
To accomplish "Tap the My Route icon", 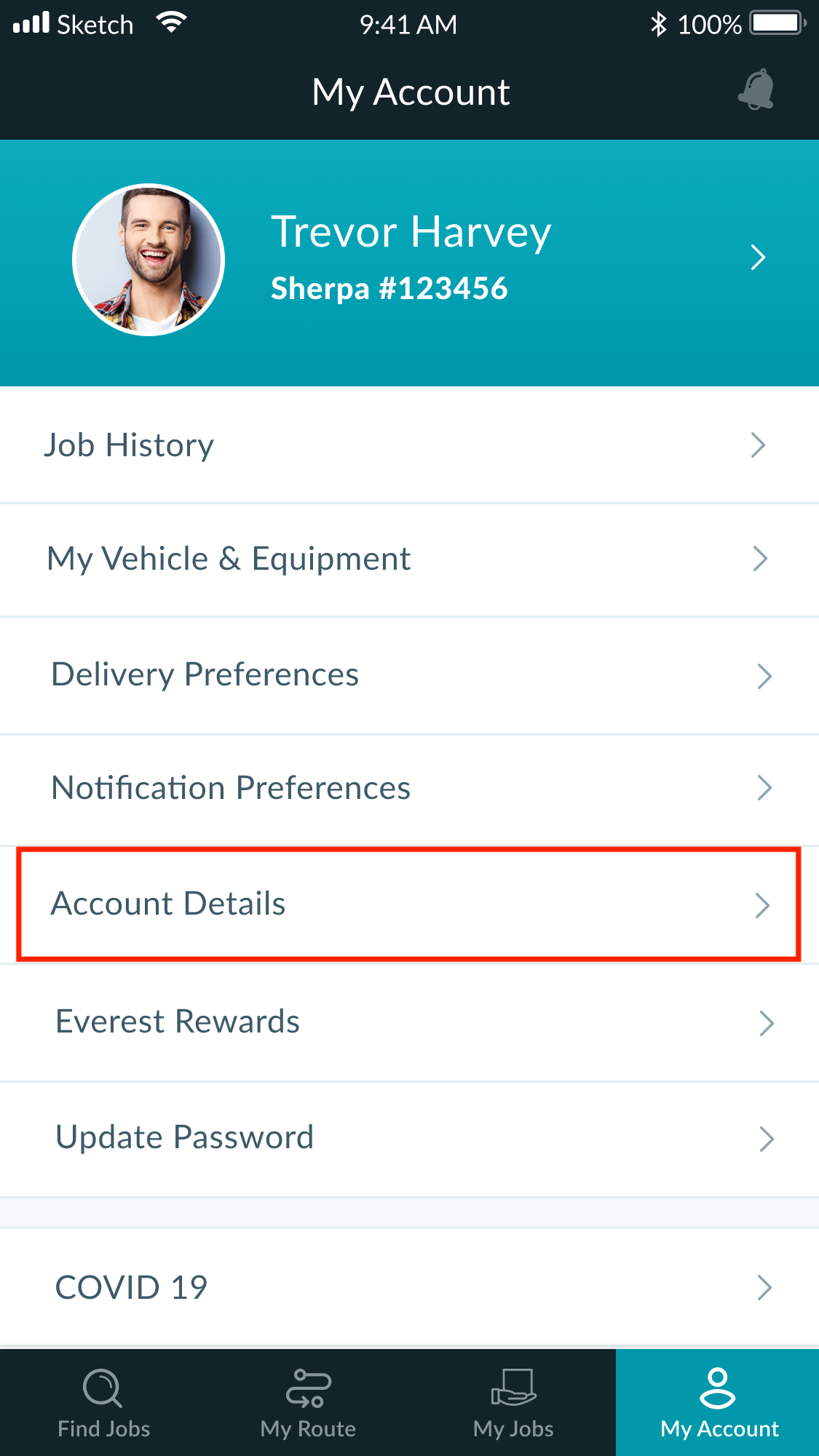I will click(307, 1388).
